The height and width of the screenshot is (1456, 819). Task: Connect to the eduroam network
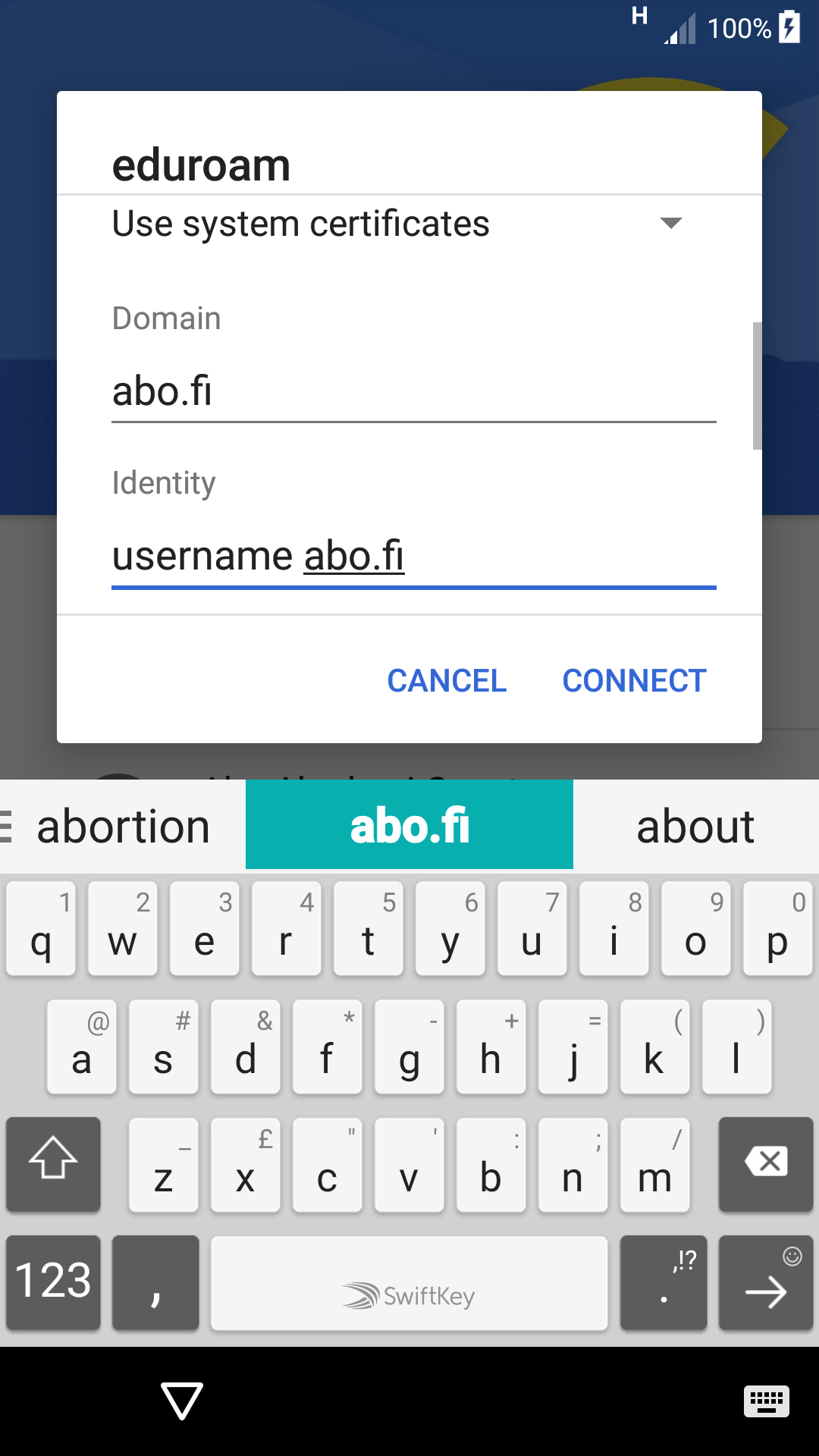tap(634, 680)
